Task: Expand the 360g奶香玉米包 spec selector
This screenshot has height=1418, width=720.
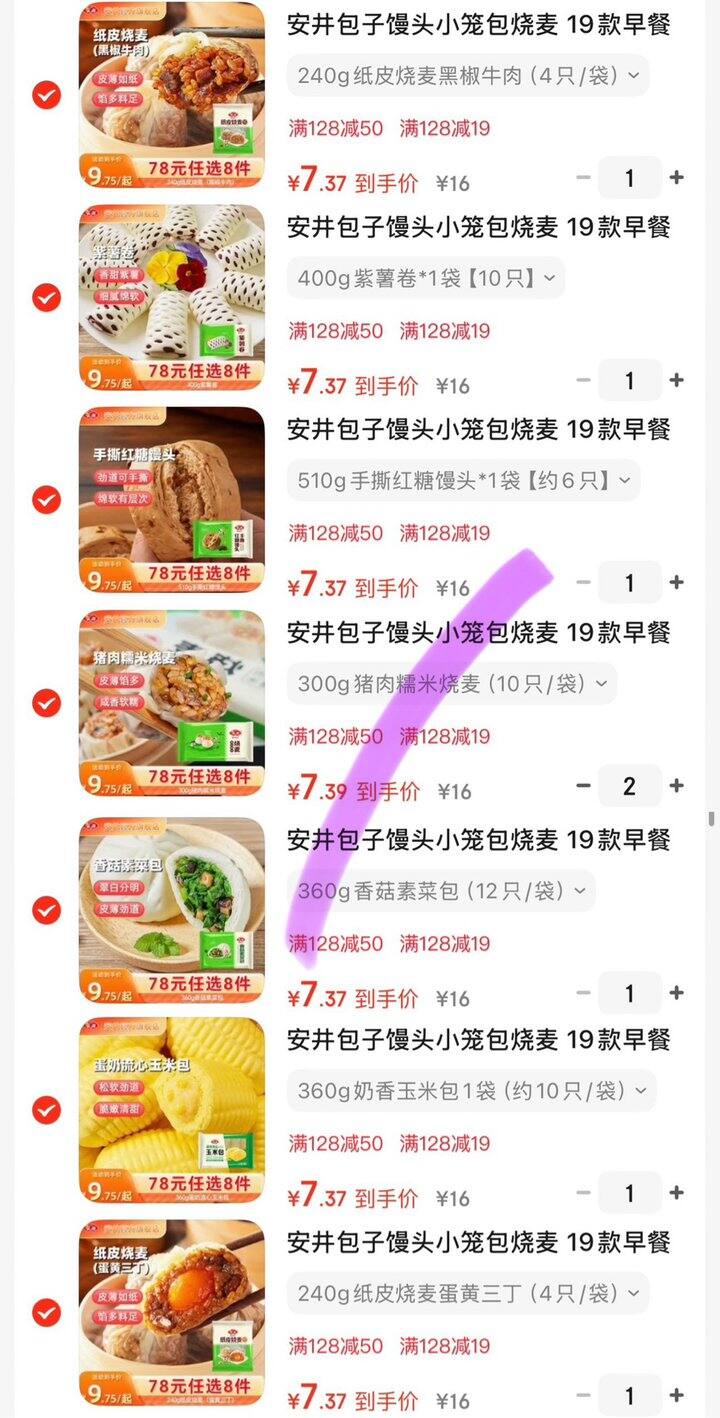Action: (x=471, y=1091)
